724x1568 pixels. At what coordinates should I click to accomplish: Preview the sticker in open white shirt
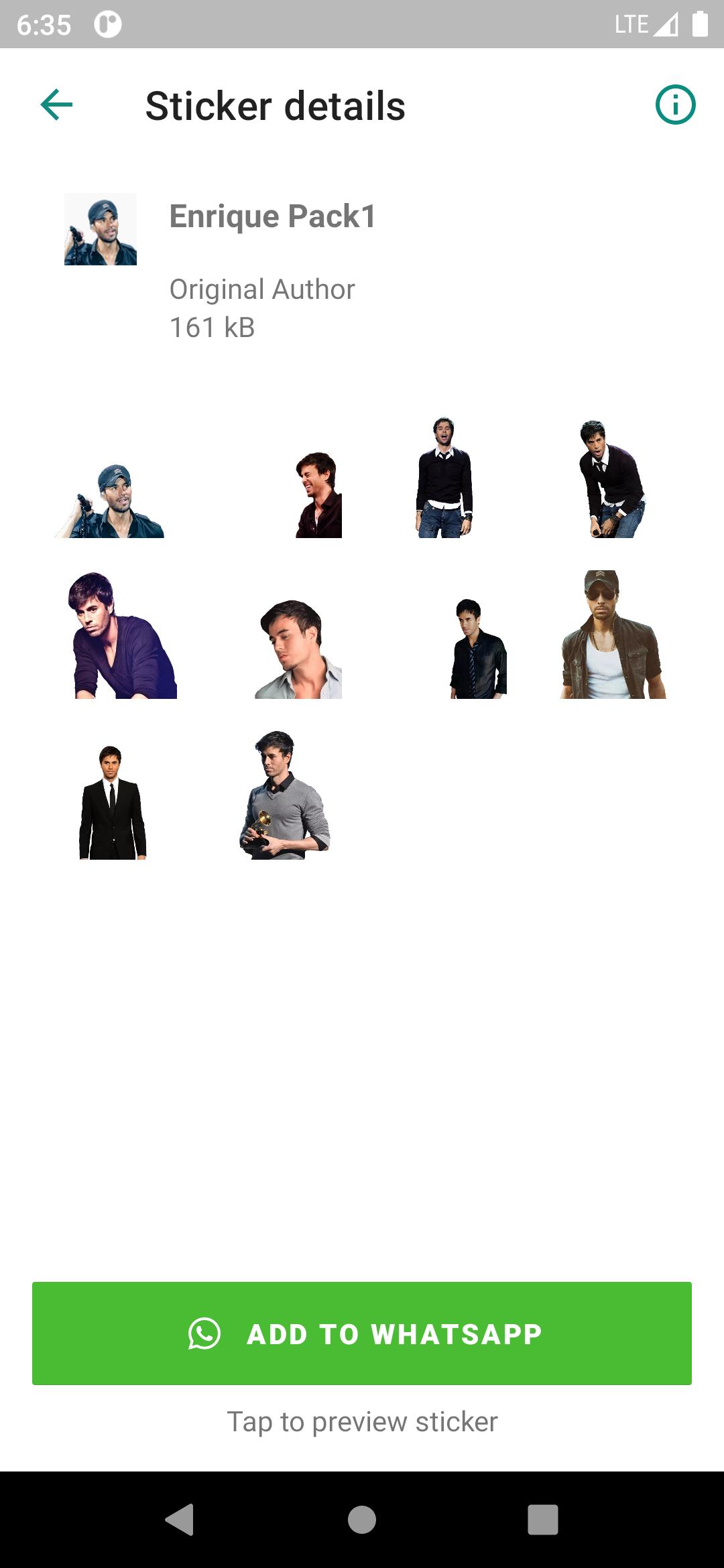[x=298, y=650]
